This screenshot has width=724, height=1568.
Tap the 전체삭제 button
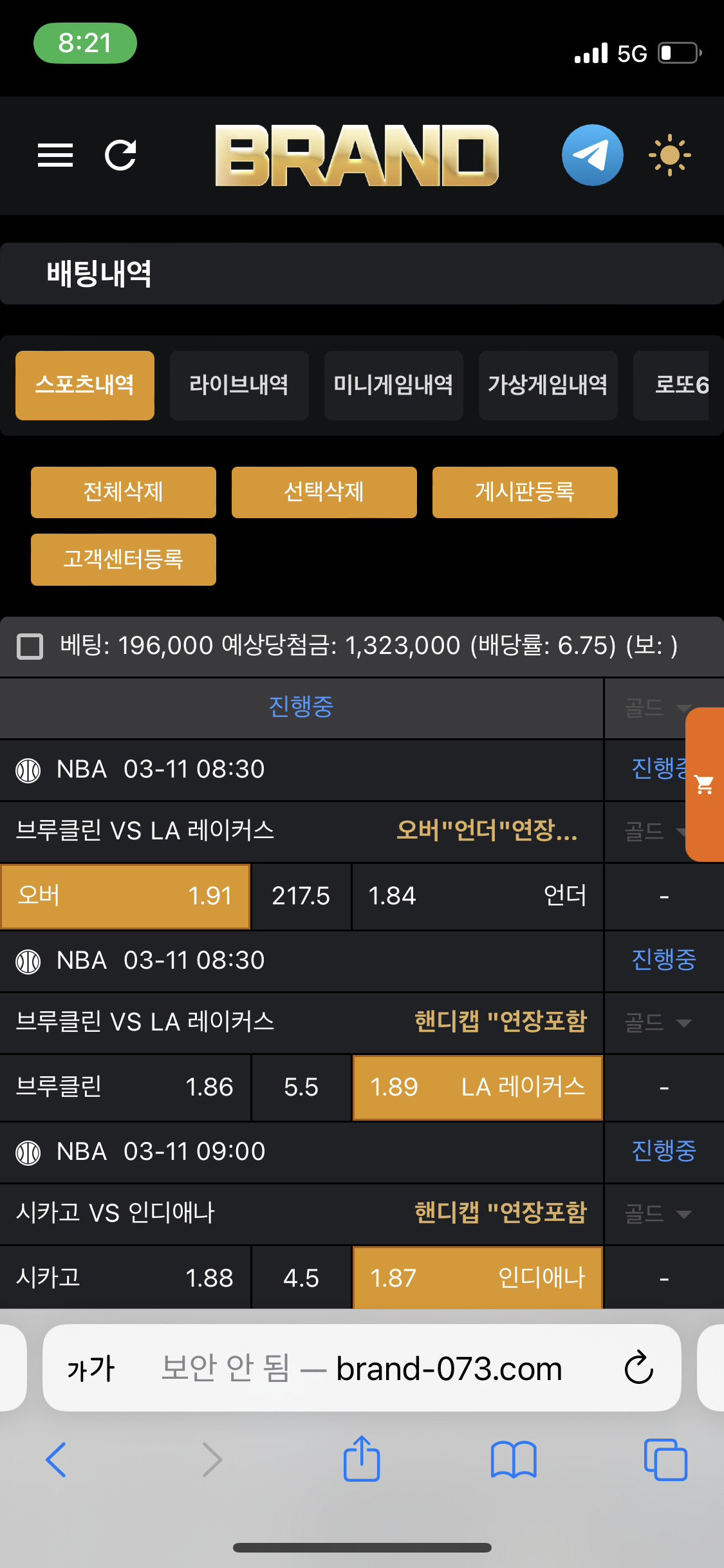(124, 492)
